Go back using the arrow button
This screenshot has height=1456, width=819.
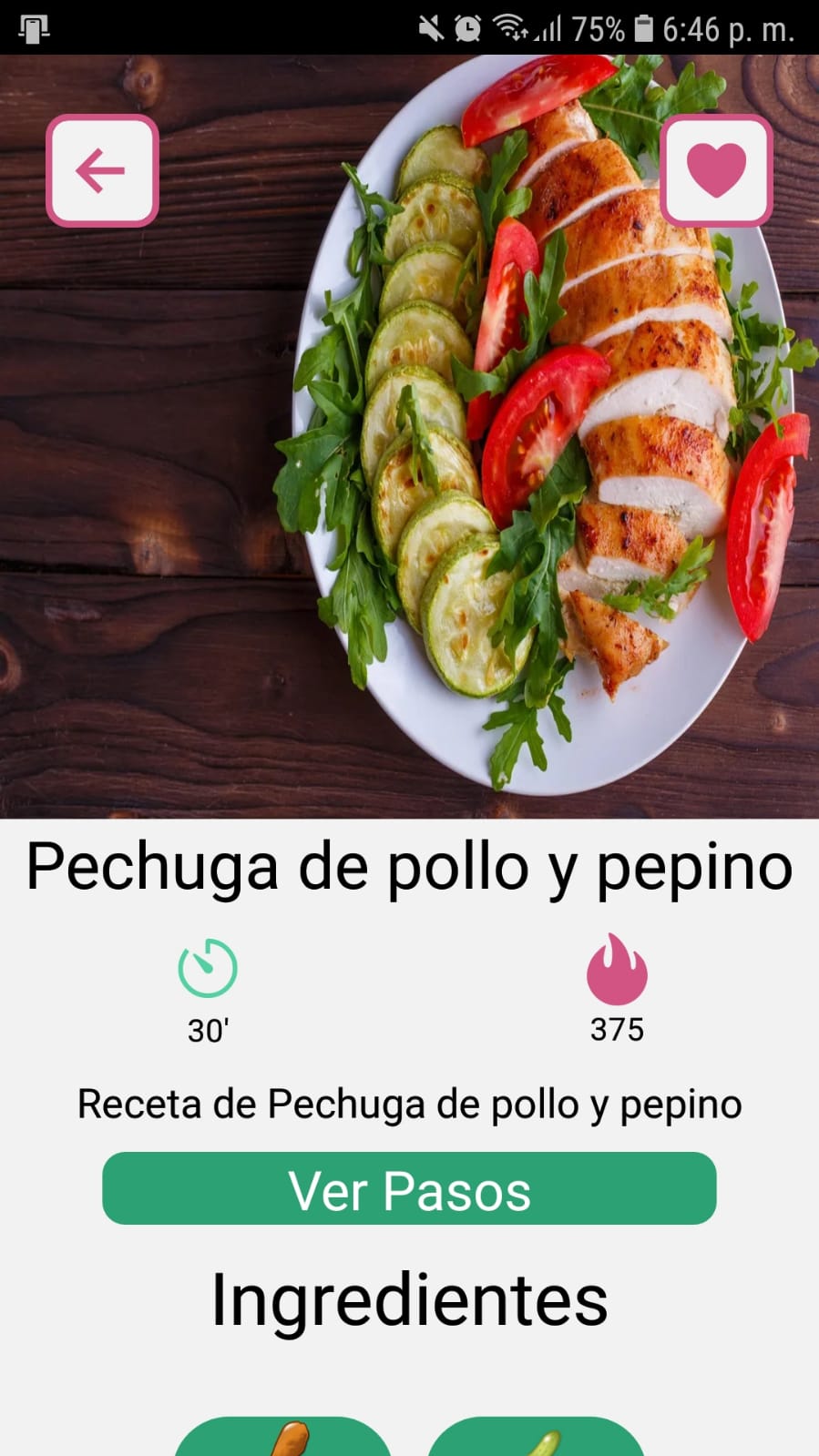102,170
